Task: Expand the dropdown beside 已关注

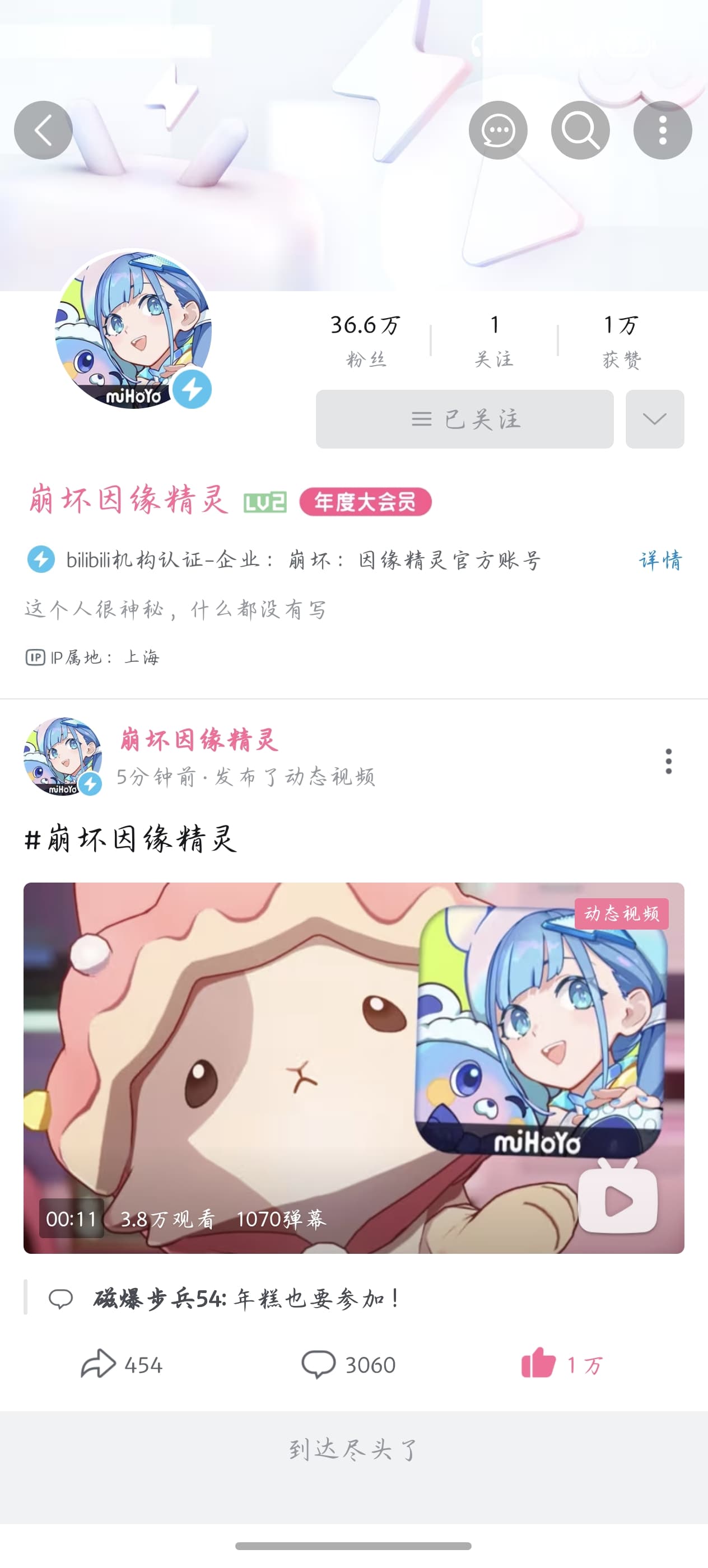Action: pos(654,419)
